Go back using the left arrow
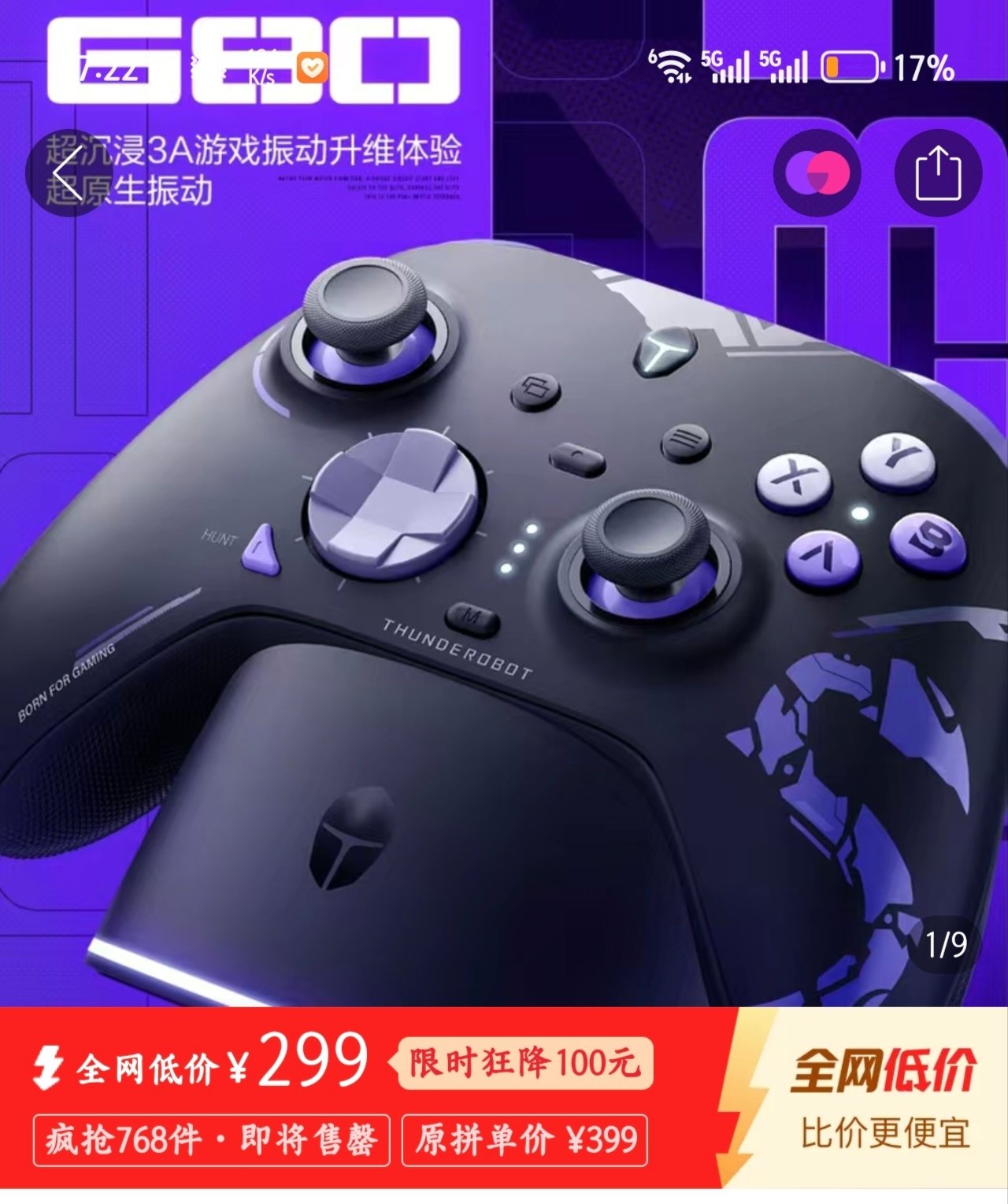 click(68, 172)
